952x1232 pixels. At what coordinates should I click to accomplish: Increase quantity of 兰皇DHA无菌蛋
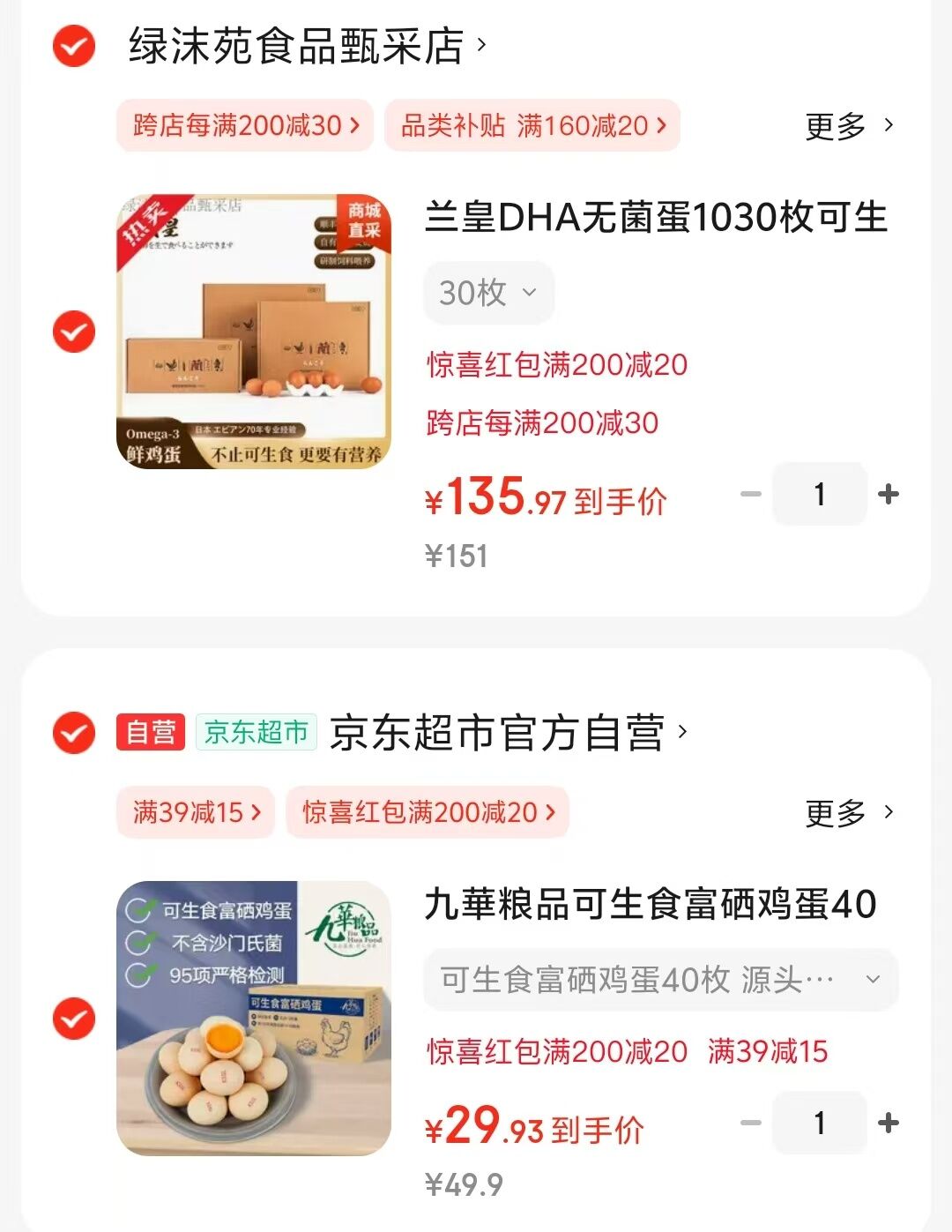coord(889,494)
